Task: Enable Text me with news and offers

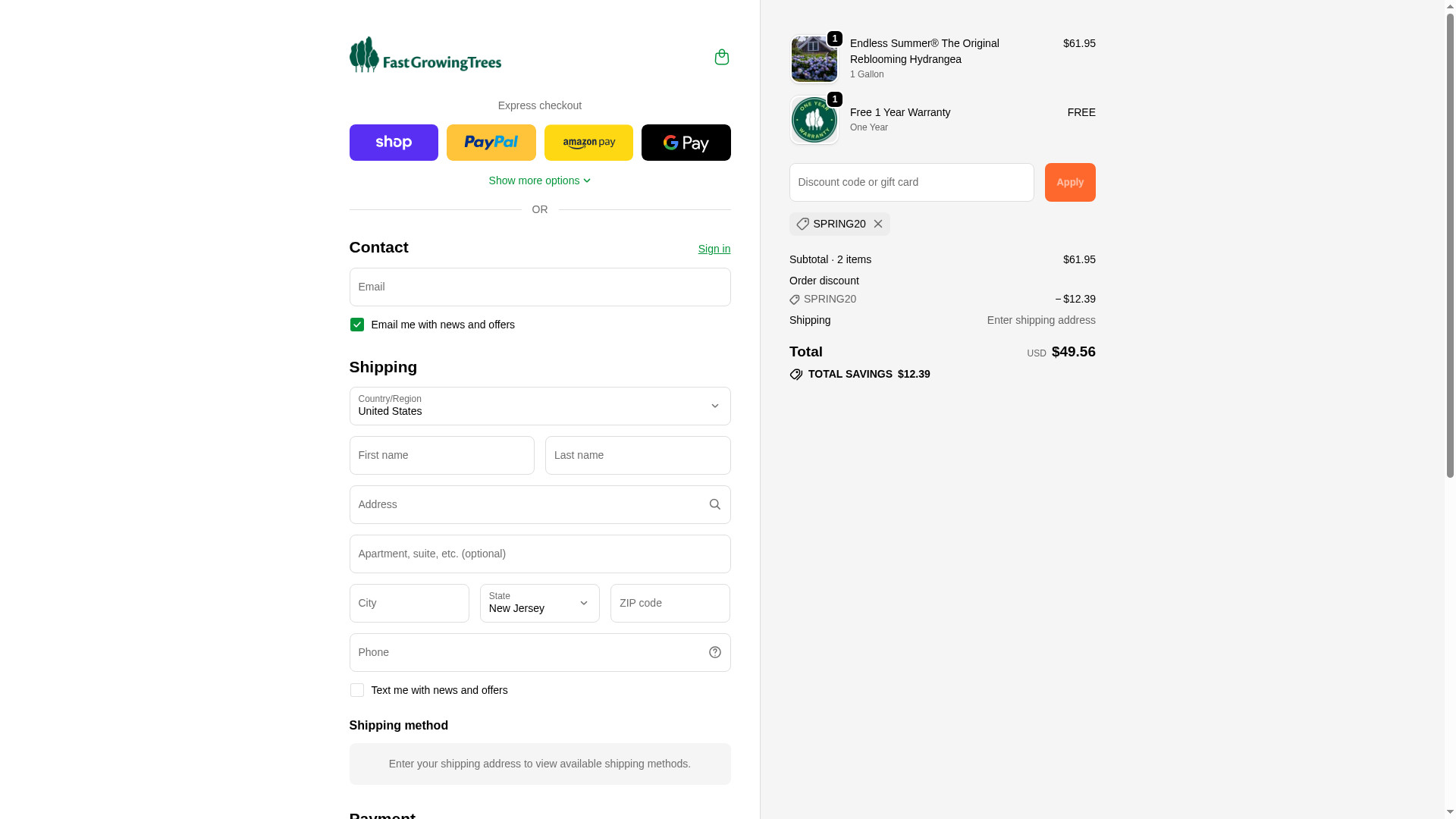Action: tap(357, 690)
